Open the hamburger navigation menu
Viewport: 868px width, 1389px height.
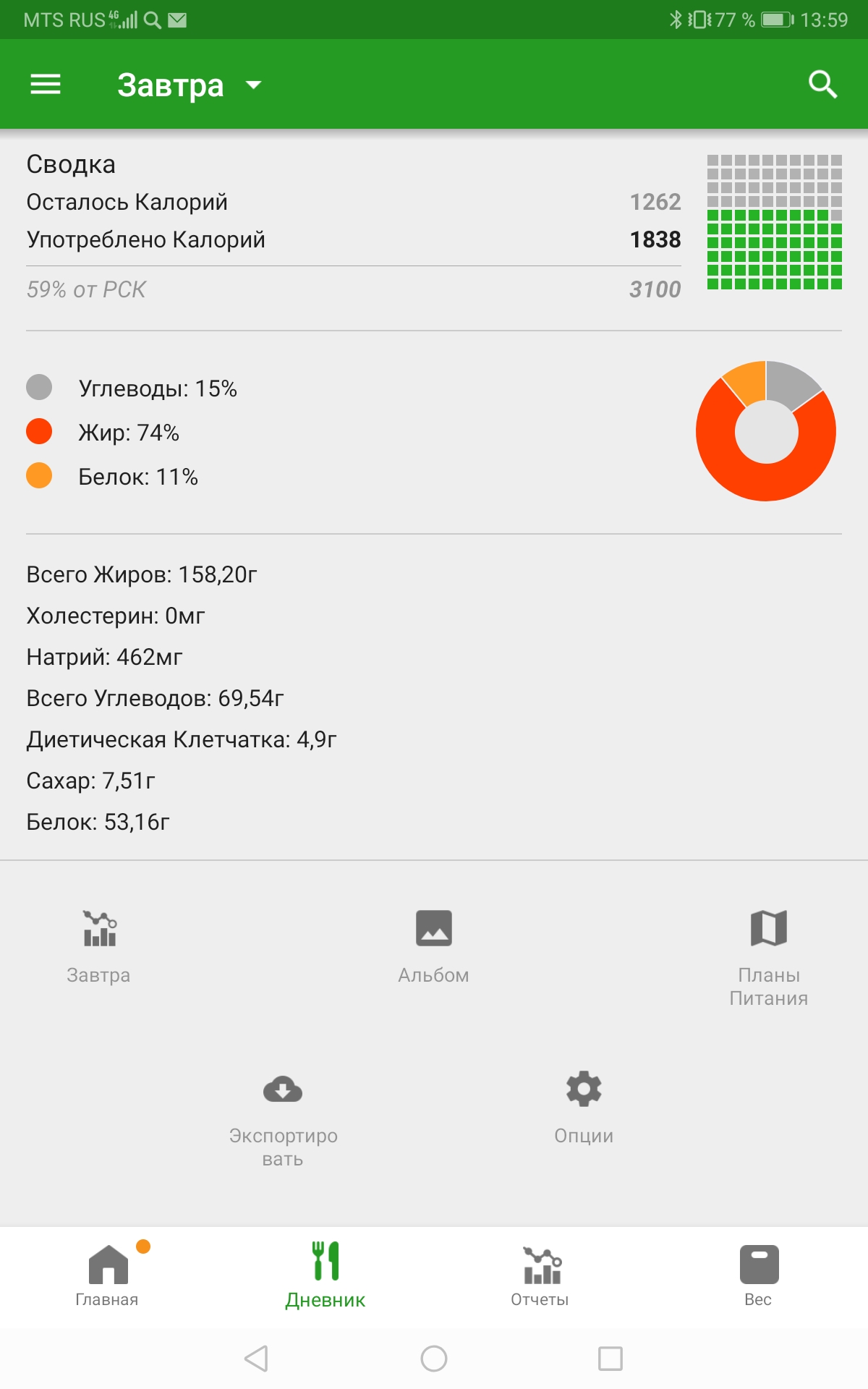tap(45, 85)
